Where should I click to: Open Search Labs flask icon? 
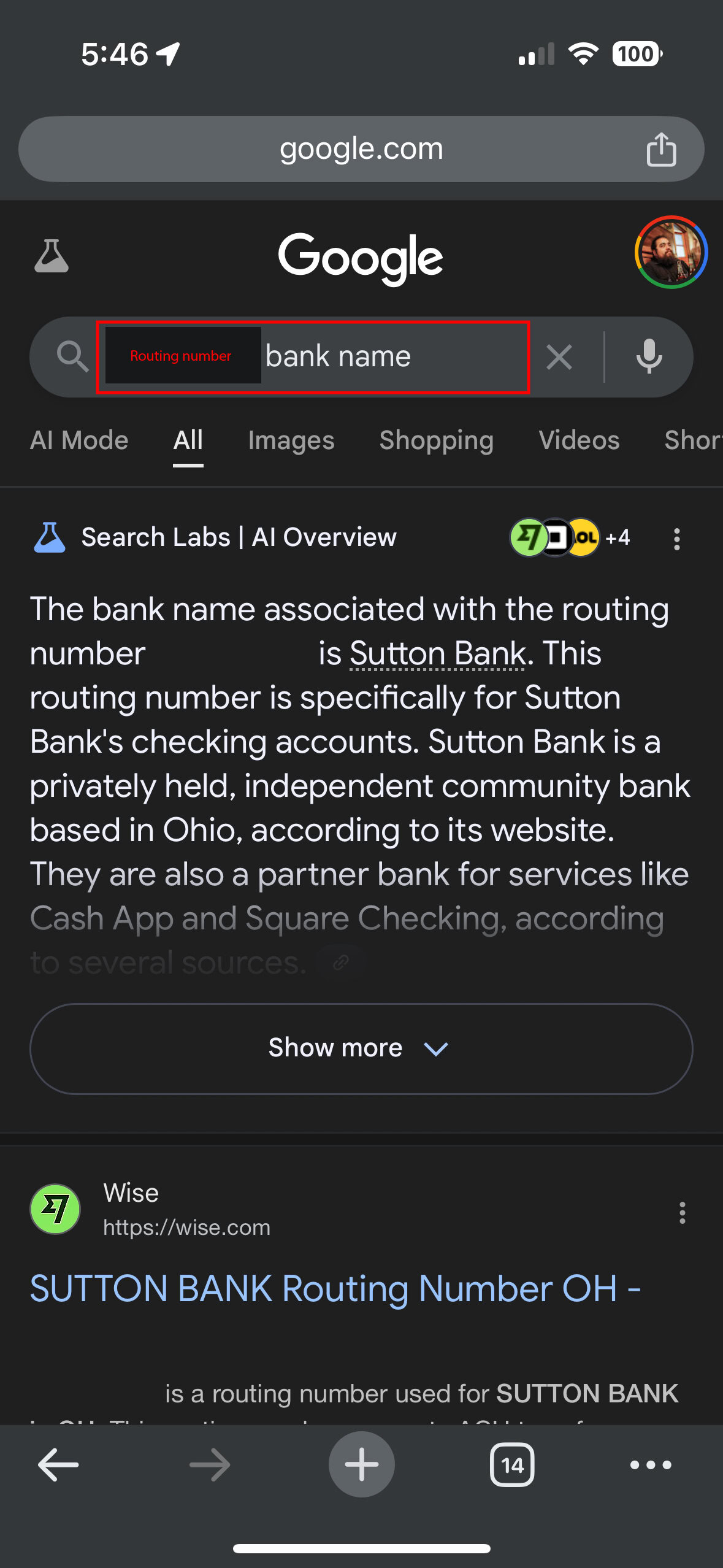pyautogui.click(x=52, y=256)
